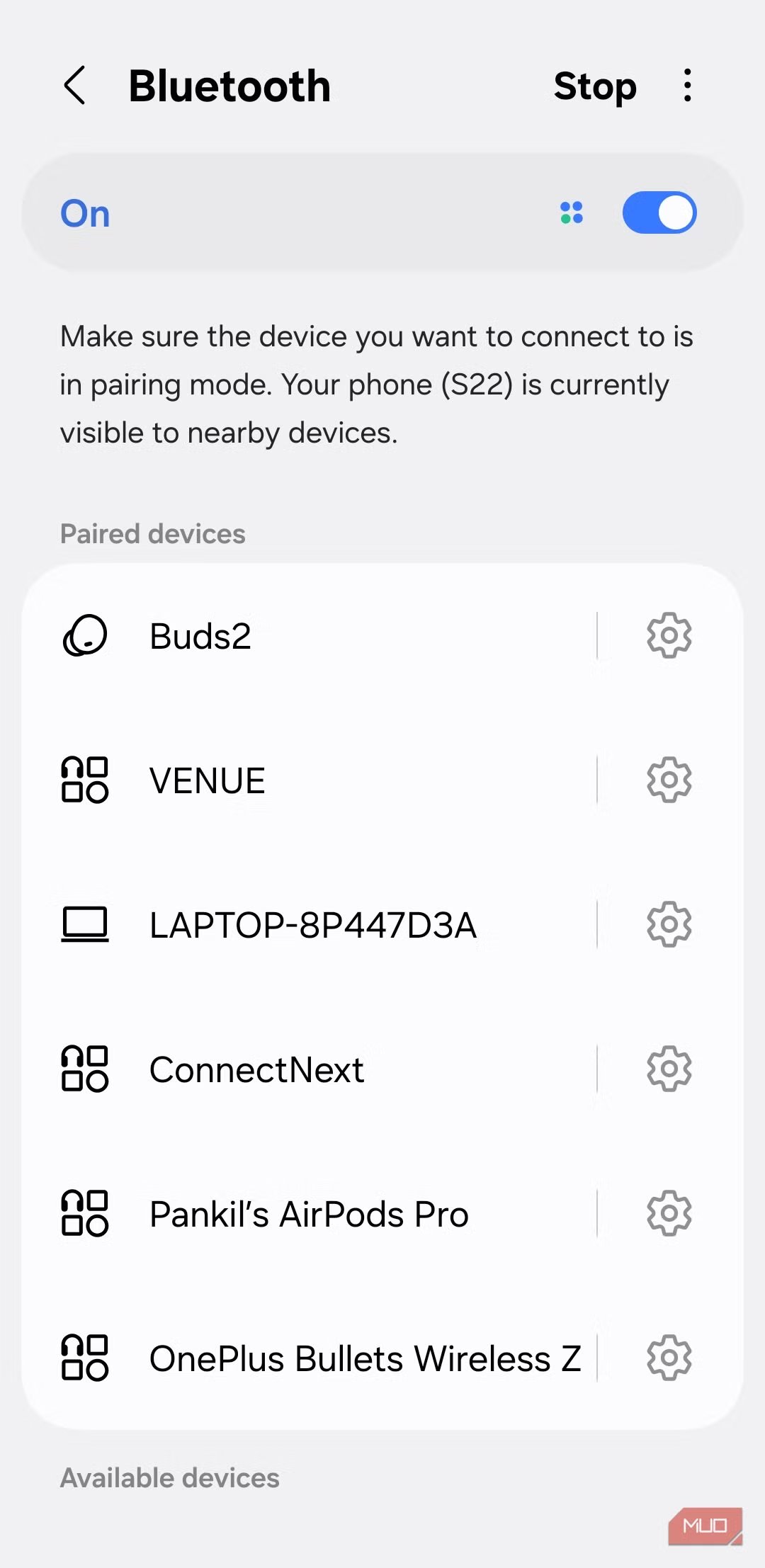Open the more options menu
Screen dimensions: 765x1568
pyautogui.click(x=686, y=86)
